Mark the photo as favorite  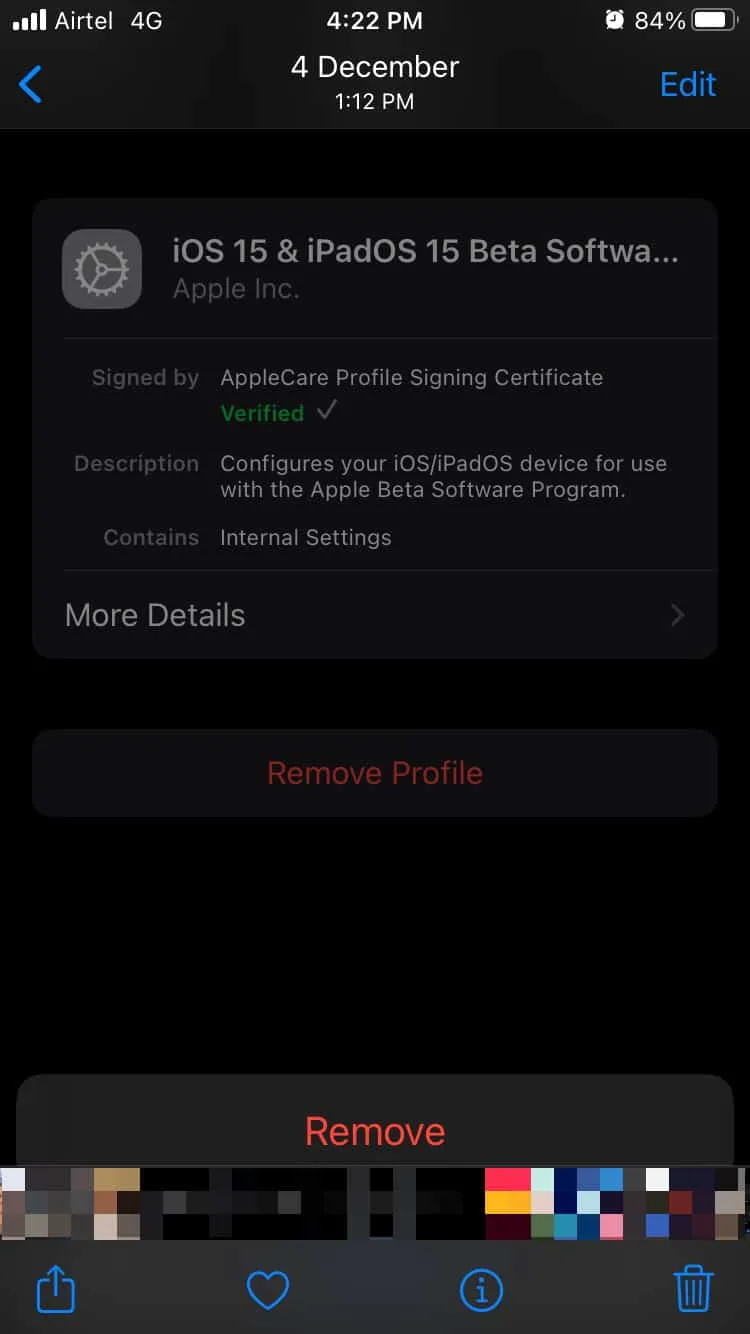pyautogui.click(x=267, y=1290)
